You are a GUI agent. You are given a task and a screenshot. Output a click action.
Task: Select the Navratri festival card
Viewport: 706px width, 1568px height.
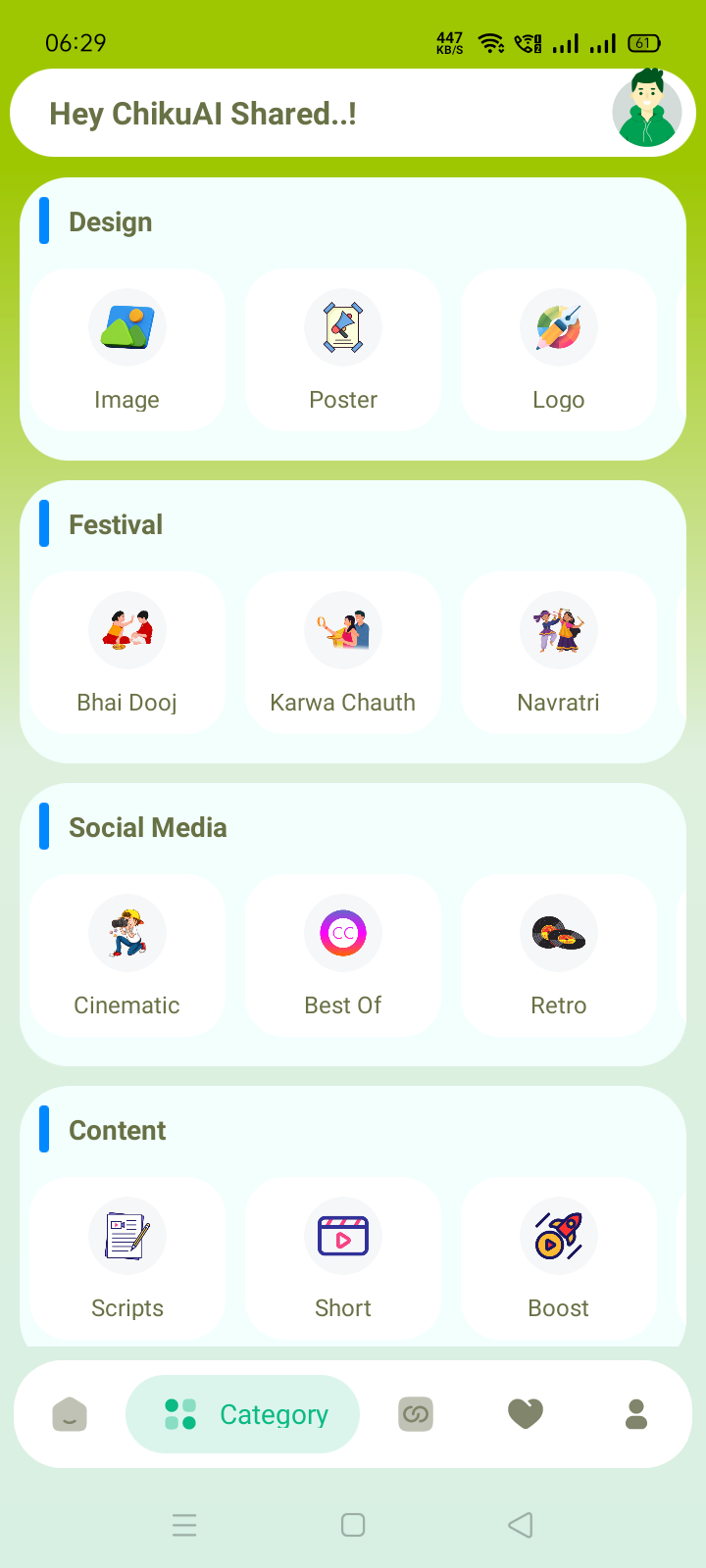(x=559, y=653)
